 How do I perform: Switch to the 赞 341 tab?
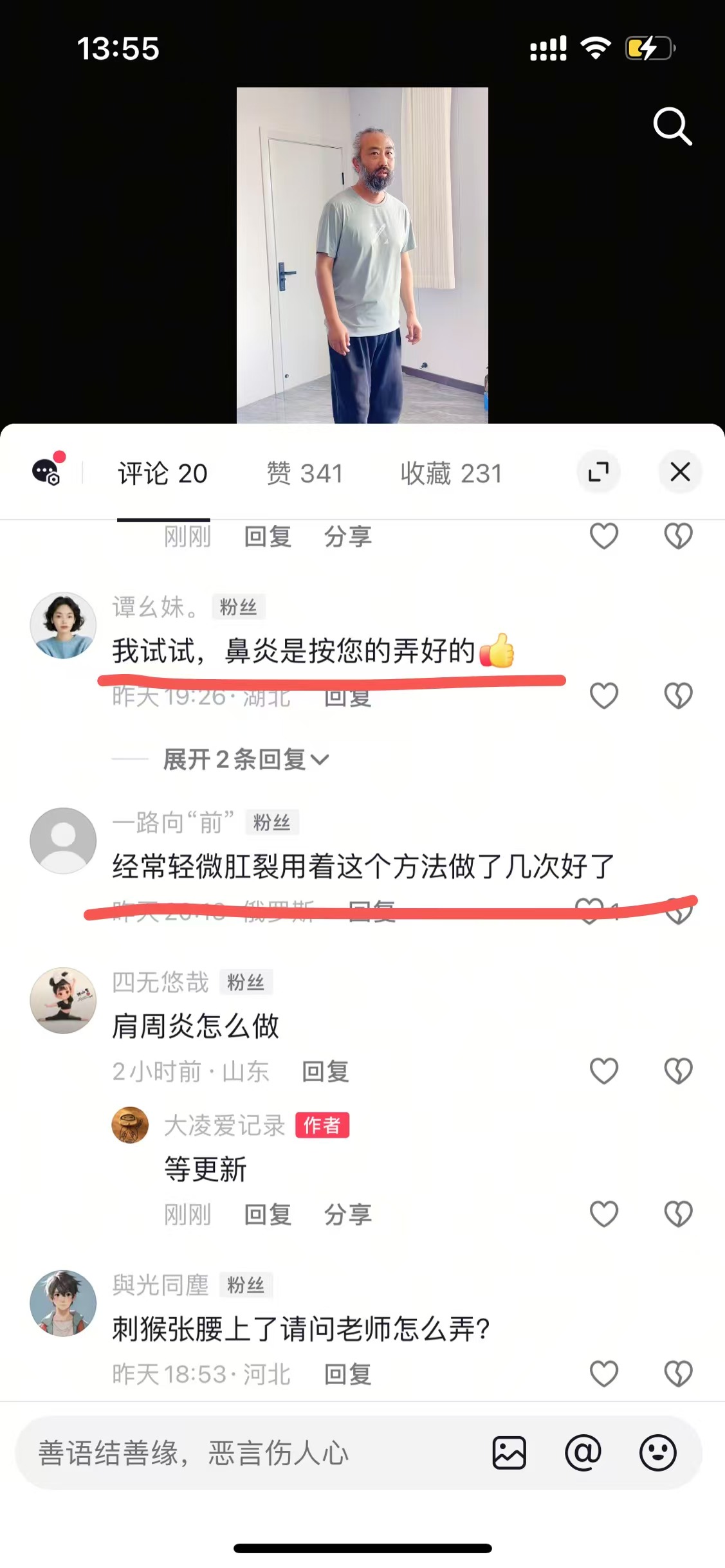(x=304, y=473)
